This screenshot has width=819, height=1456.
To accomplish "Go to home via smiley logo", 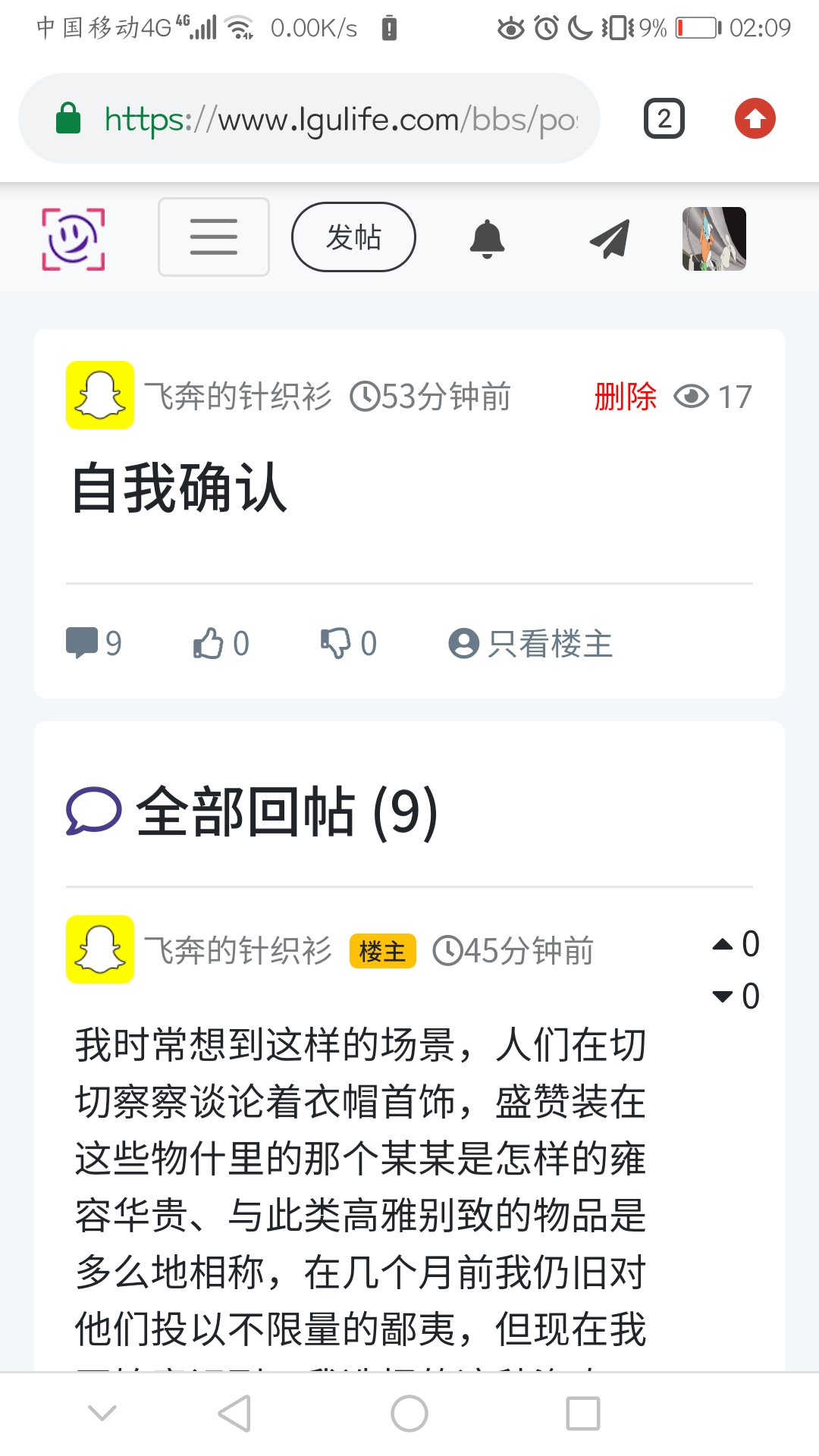I will click(x=74, y=239).
